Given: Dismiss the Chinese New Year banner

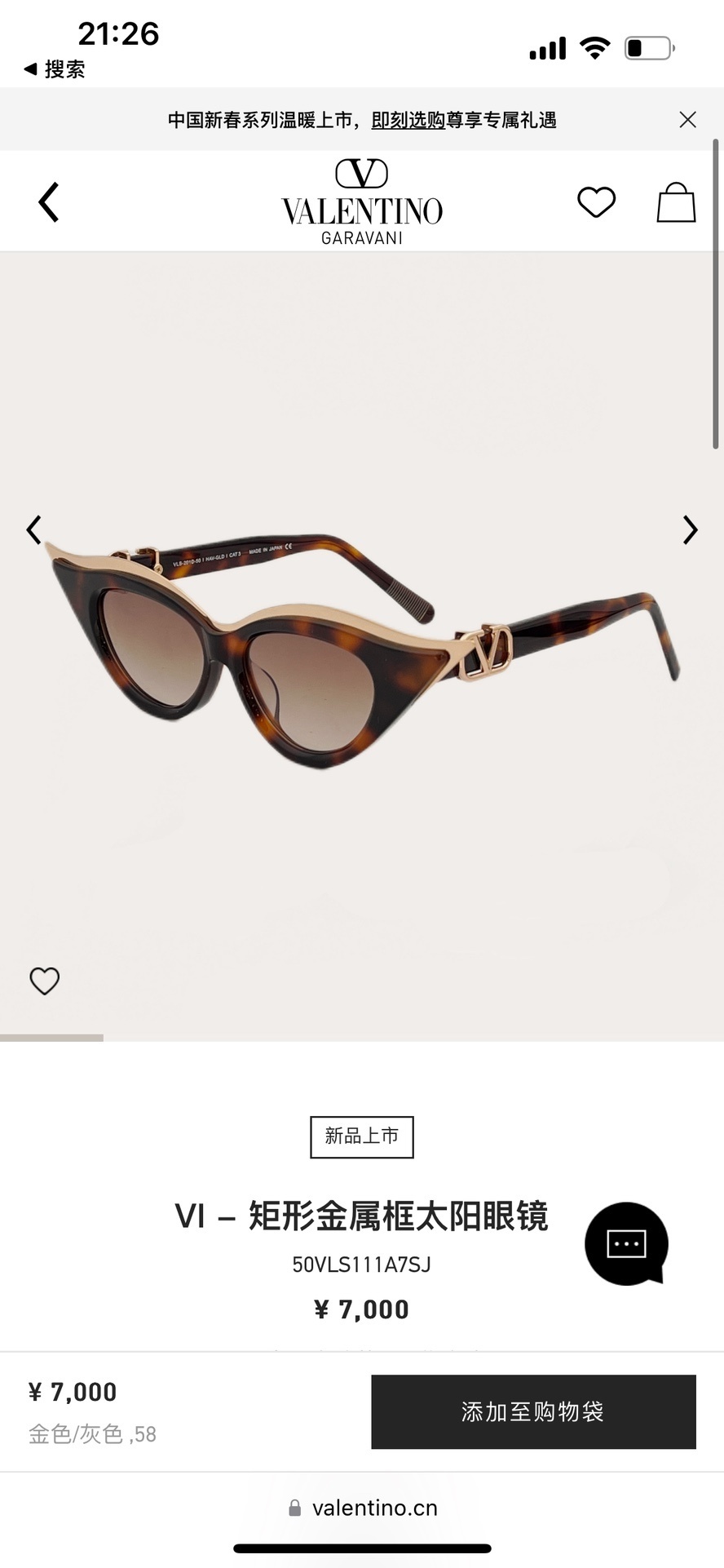Looking at the screenshot, I should (x=687, y=120).
